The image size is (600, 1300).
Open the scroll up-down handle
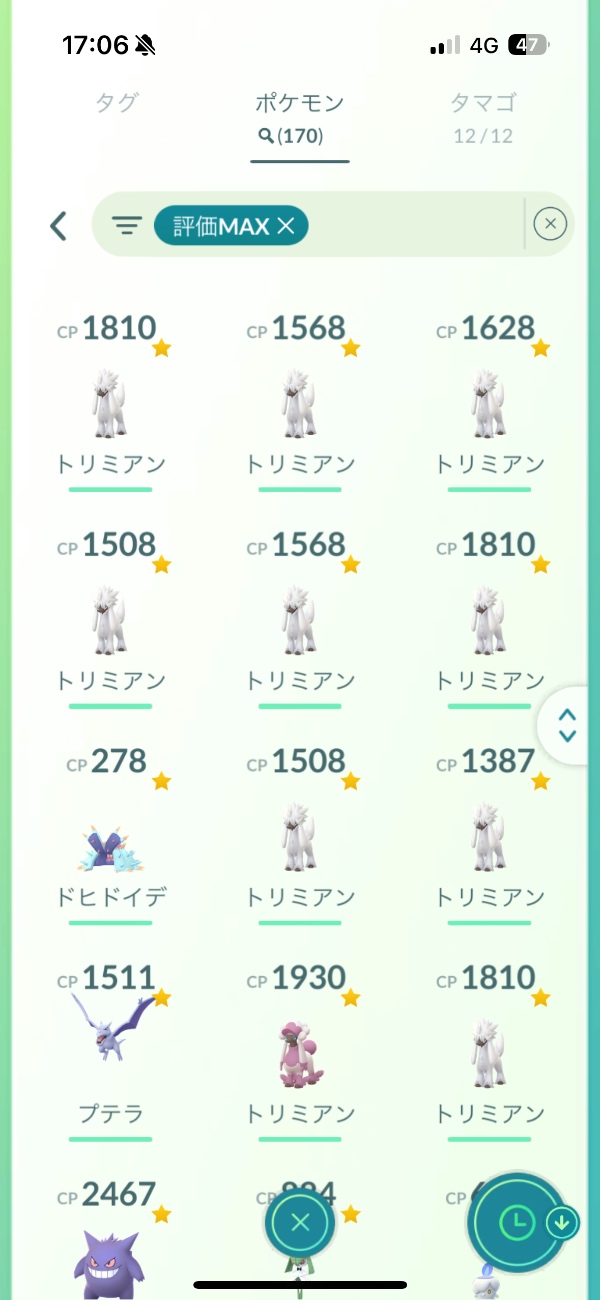tap(567, 726)
